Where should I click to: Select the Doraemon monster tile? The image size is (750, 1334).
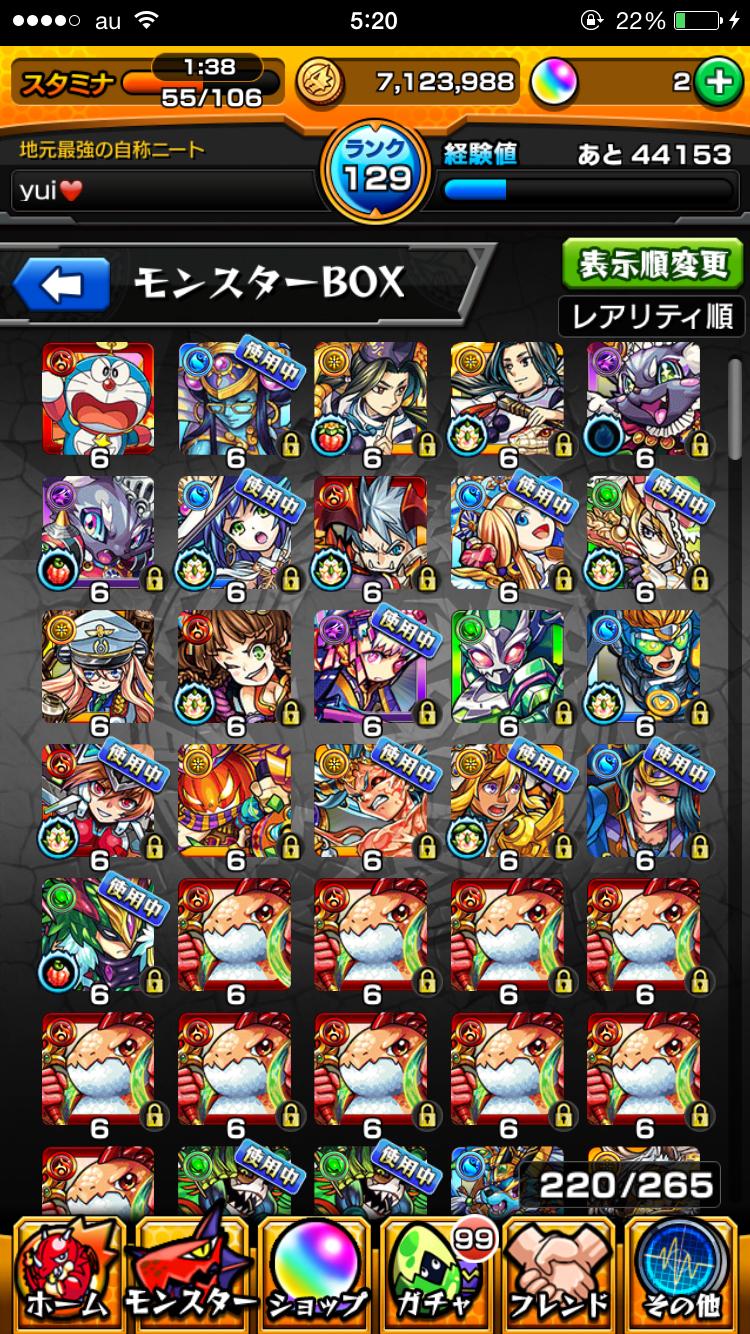(x=98, y=398)
